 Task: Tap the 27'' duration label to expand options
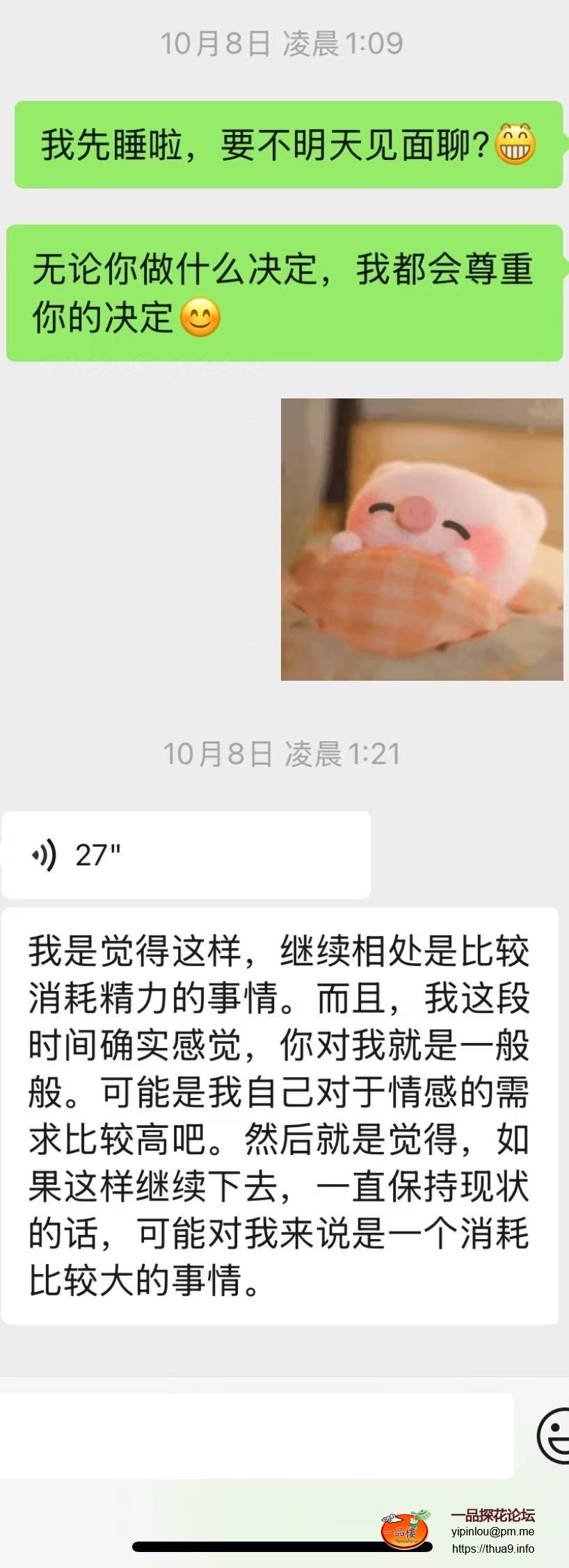coord(96,854)
